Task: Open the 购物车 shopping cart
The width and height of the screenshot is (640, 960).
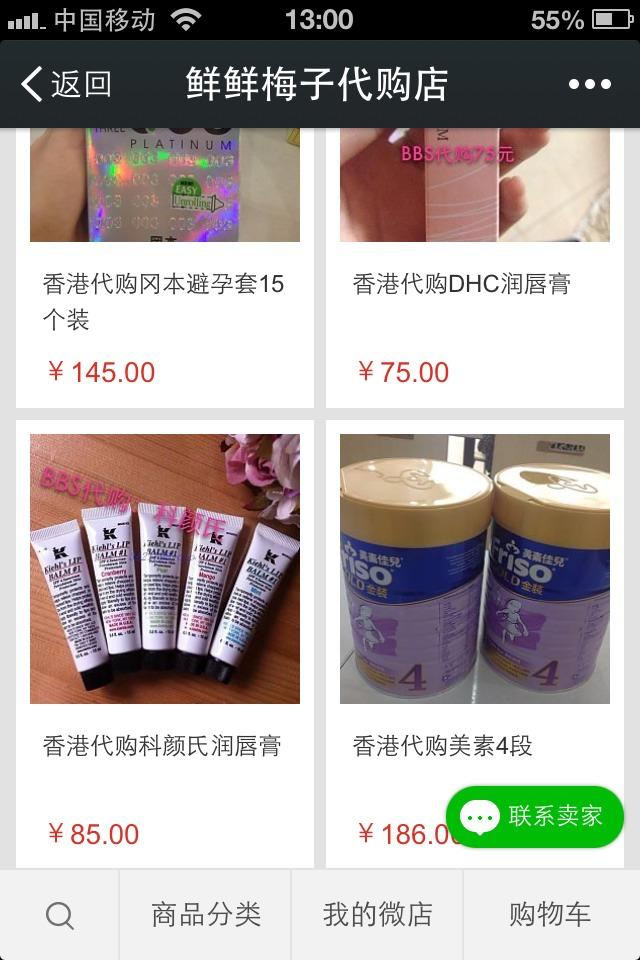Action: (550, 915)
